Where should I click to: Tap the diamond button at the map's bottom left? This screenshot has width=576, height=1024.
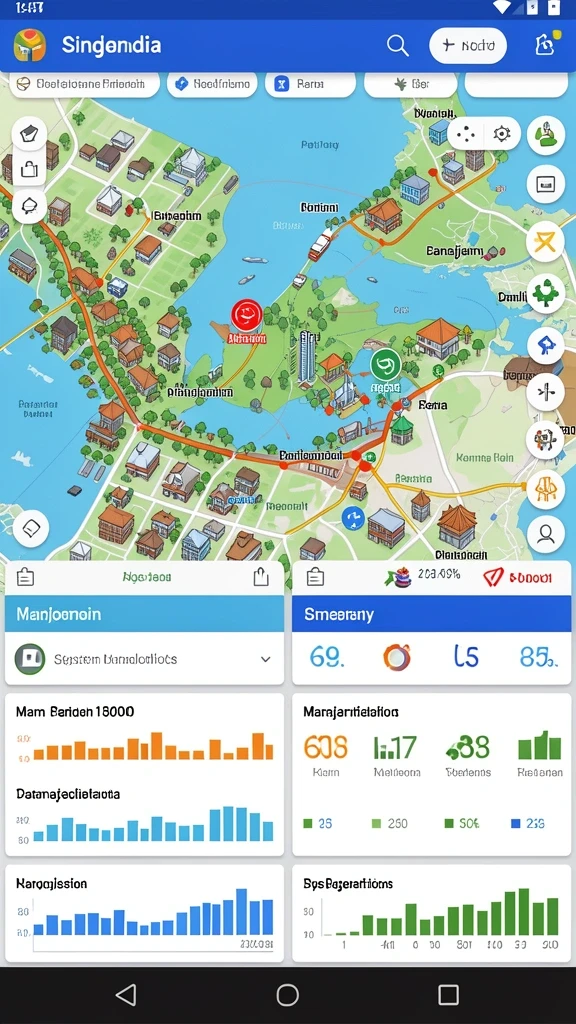coord(31,528)
